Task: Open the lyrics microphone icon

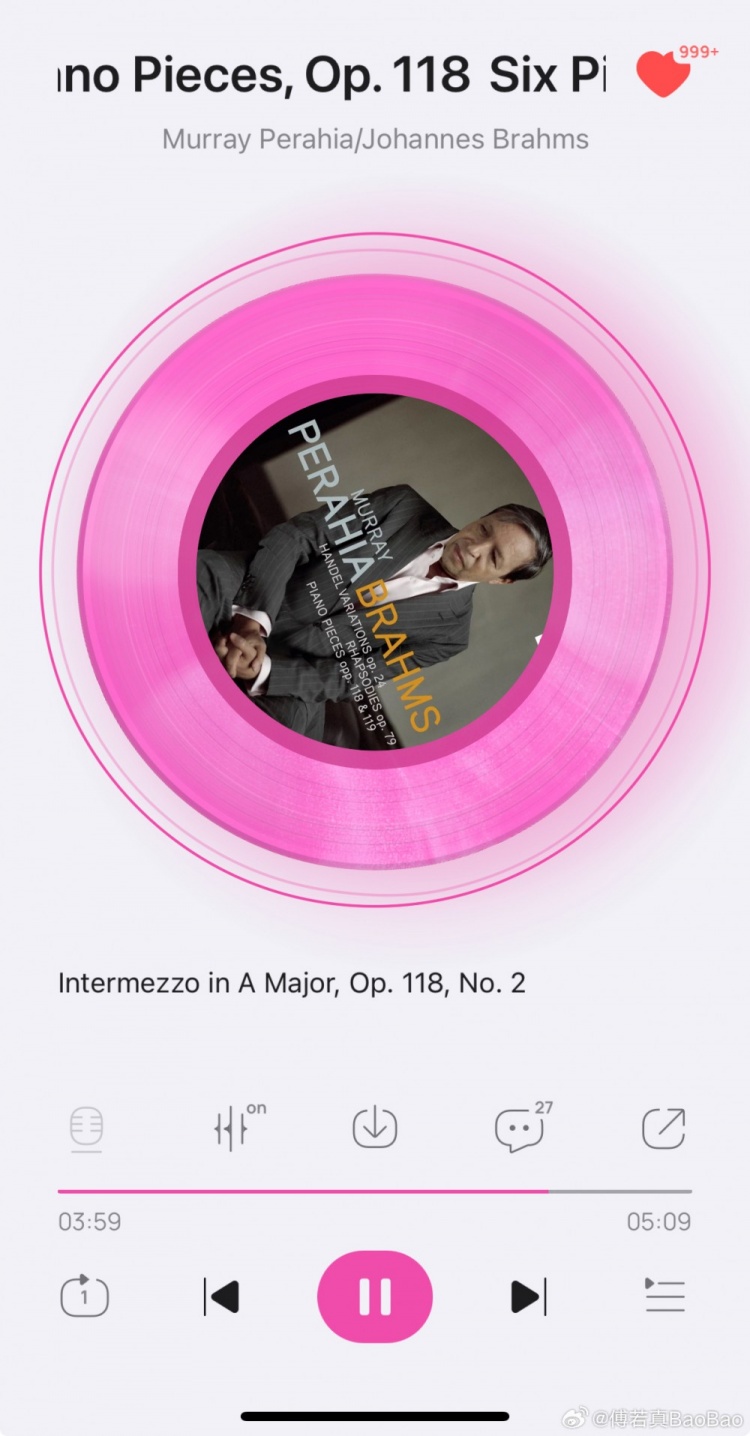Action: (86, 1129)
